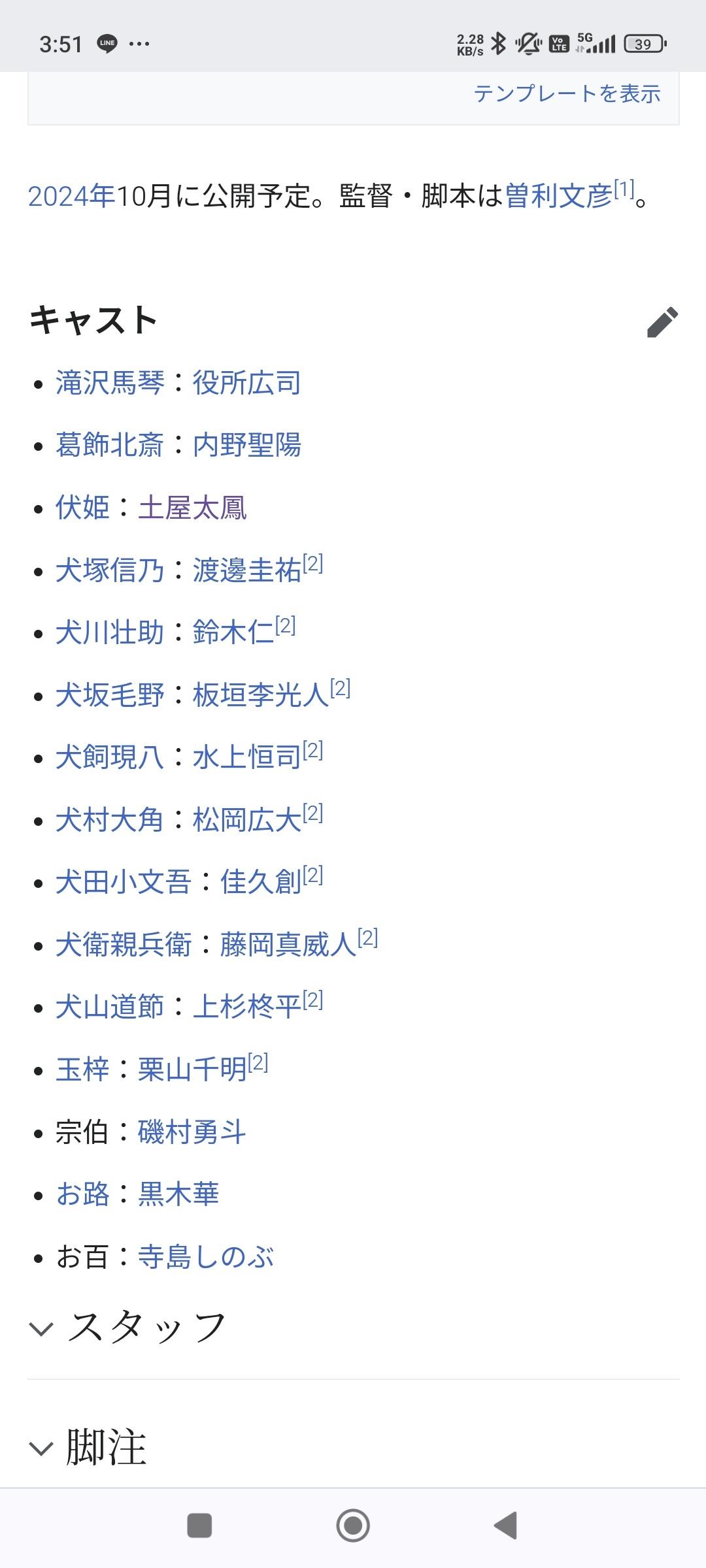Open 磯村勇斗's page
The width and height of the screenshot is (706, 1568).
[x=192, y=1132]
